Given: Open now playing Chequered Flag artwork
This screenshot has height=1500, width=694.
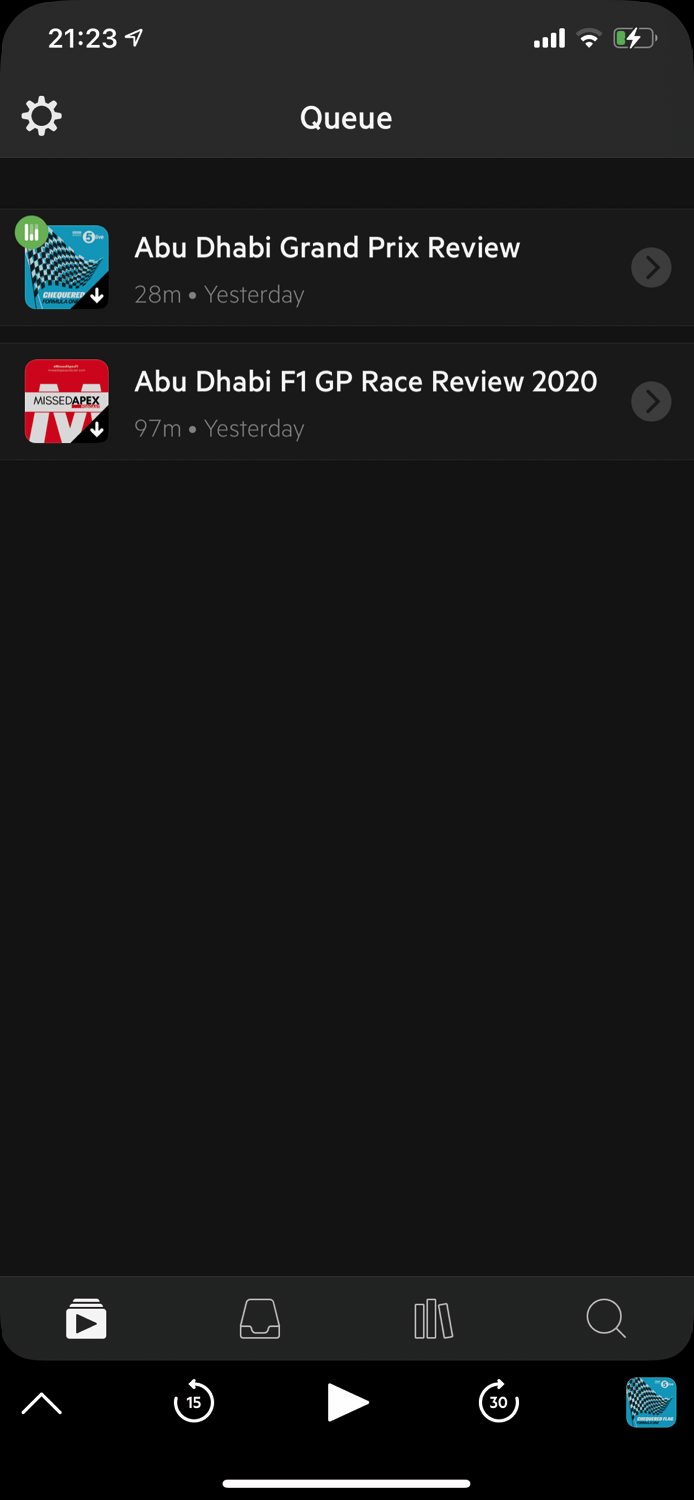Looking at the screenshot, I should 651,1402.
